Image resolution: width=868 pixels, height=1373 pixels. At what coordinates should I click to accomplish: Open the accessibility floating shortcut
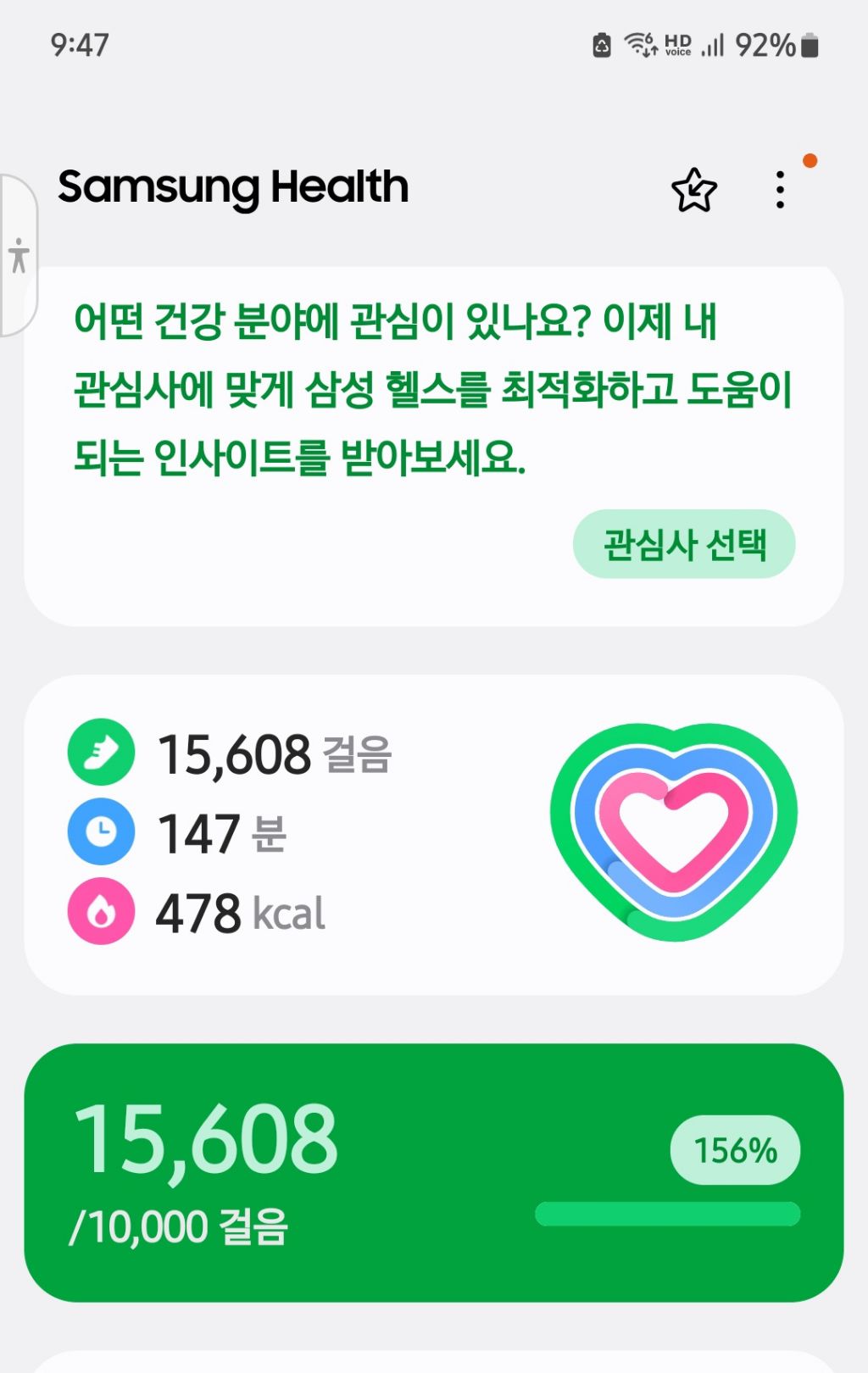(19, 255)
